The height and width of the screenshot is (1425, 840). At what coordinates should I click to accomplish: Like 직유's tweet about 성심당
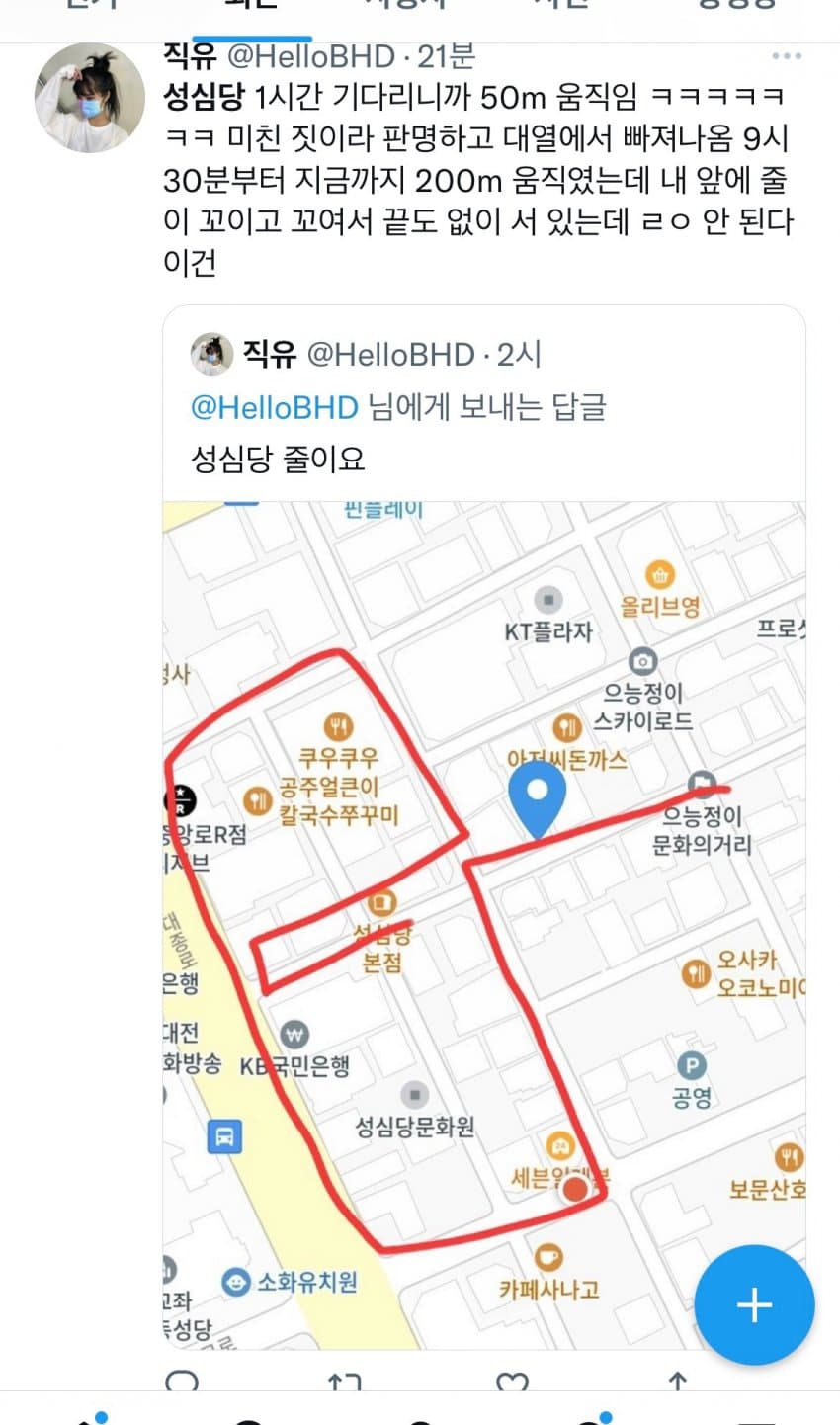coord(512,1380)
